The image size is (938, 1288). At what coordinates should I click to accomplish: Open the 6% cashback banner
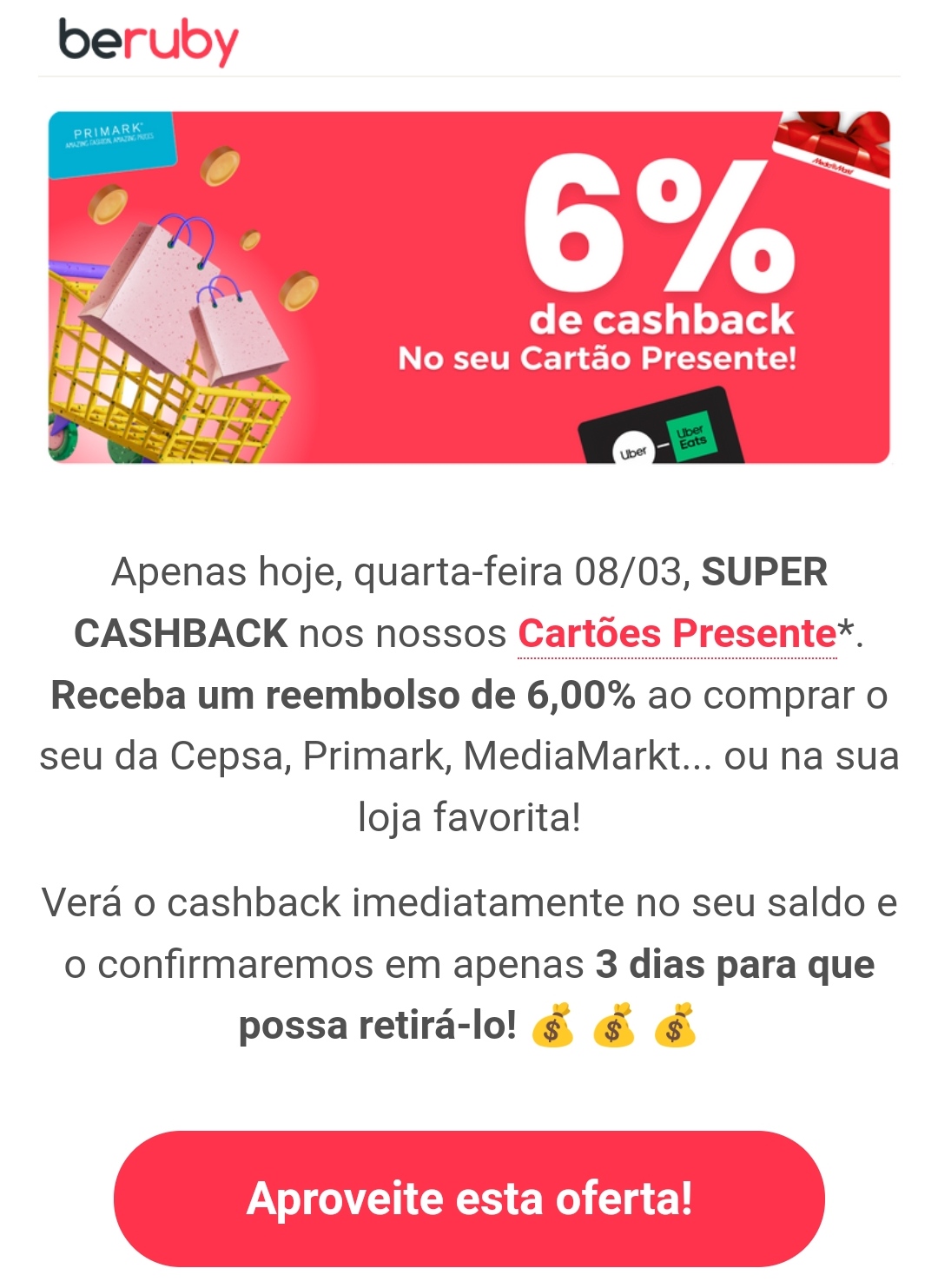click(x=469, y=287)
